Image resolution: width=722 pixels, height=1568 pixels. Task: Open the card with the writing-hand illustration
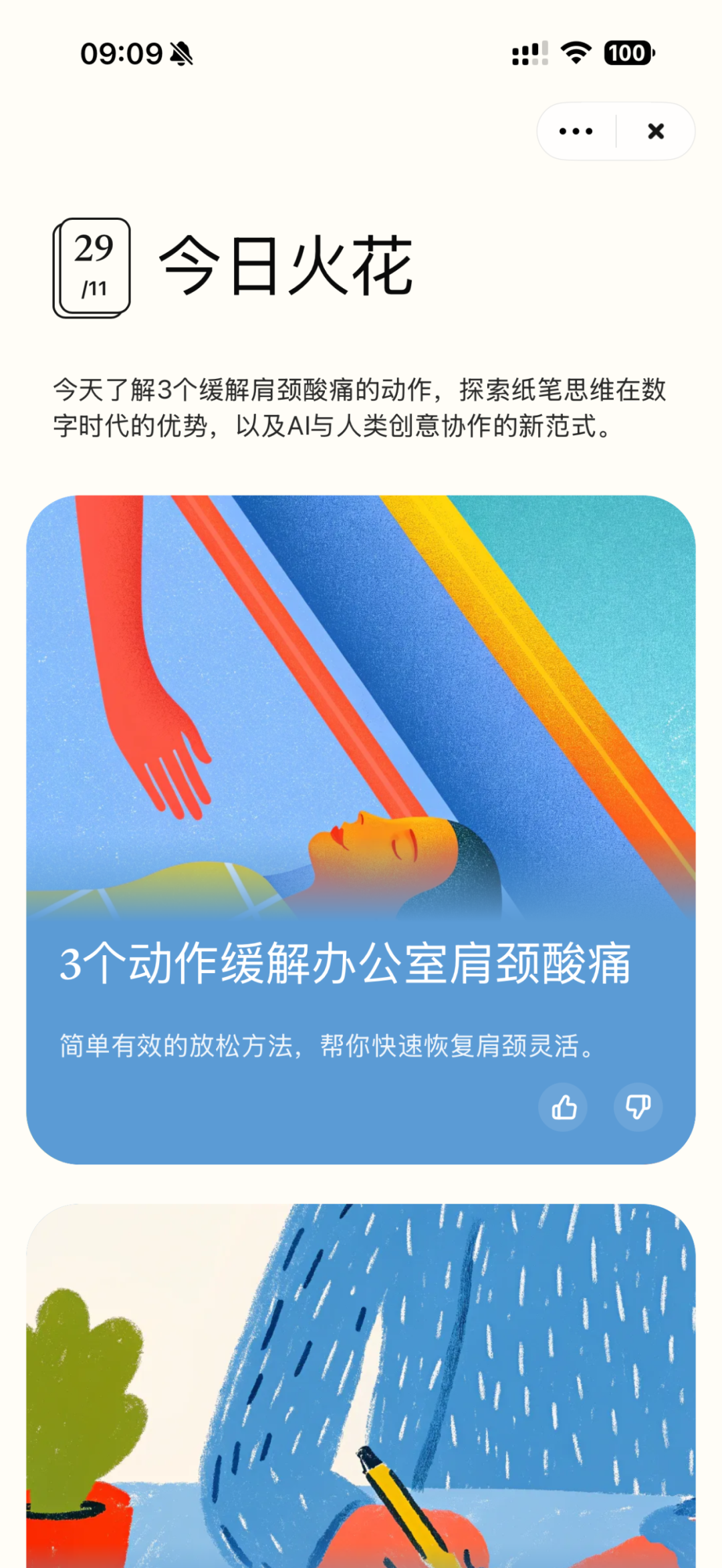pyautogui.click(x=361, y=1390)
